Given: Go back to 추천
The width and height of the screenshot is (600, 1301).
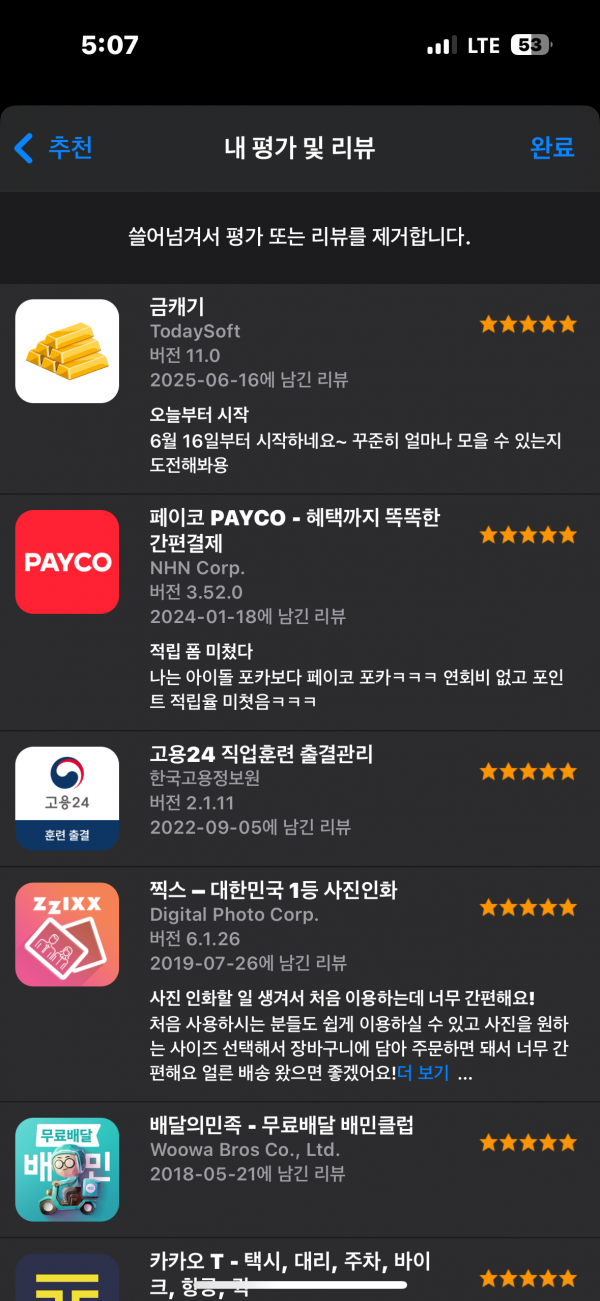Looking at the screenshot, I should point(54,148).
